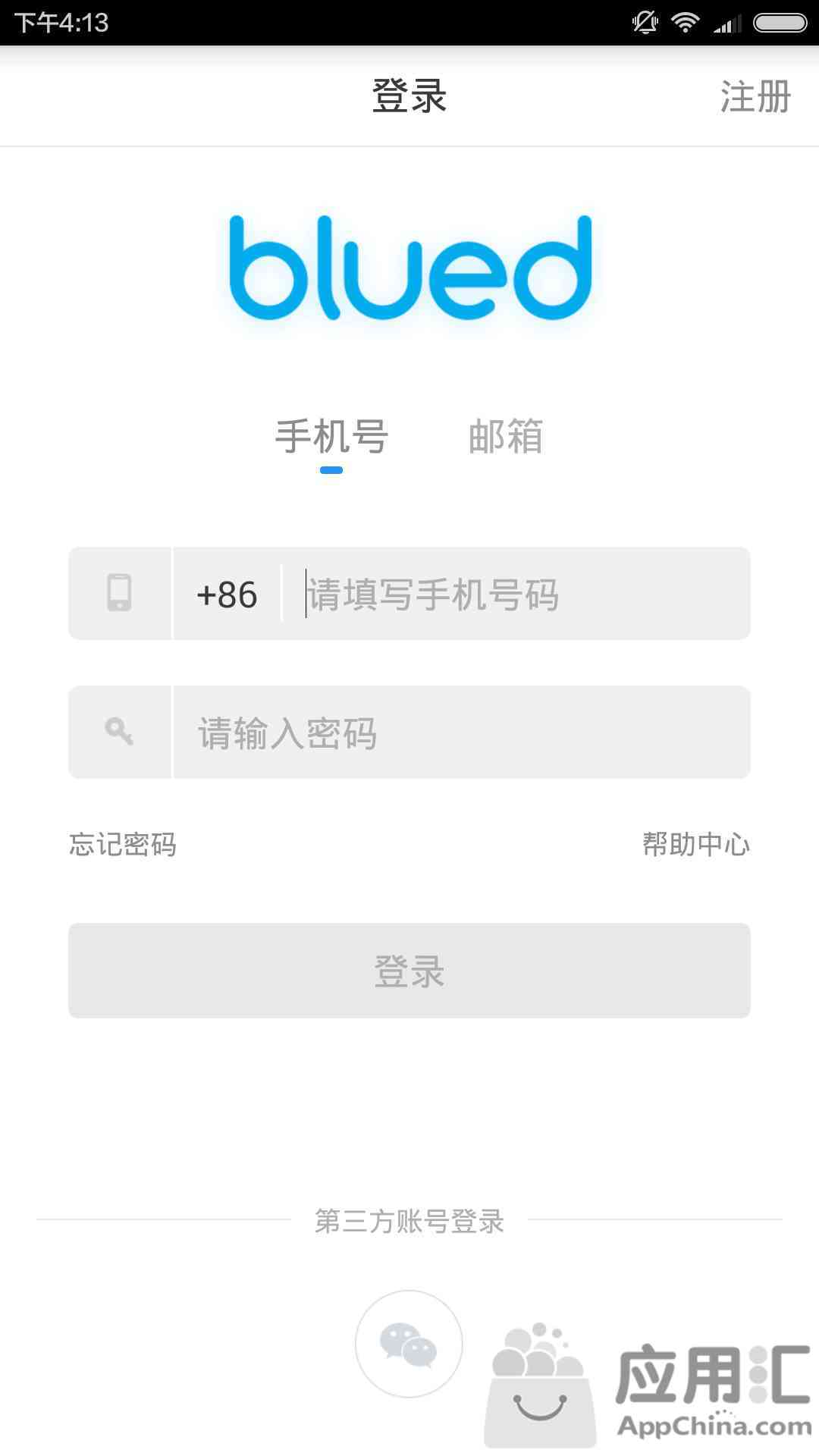Change the +86 country code
The width and height of the screenshot is (819, 1456).
(x=227, y=595)
